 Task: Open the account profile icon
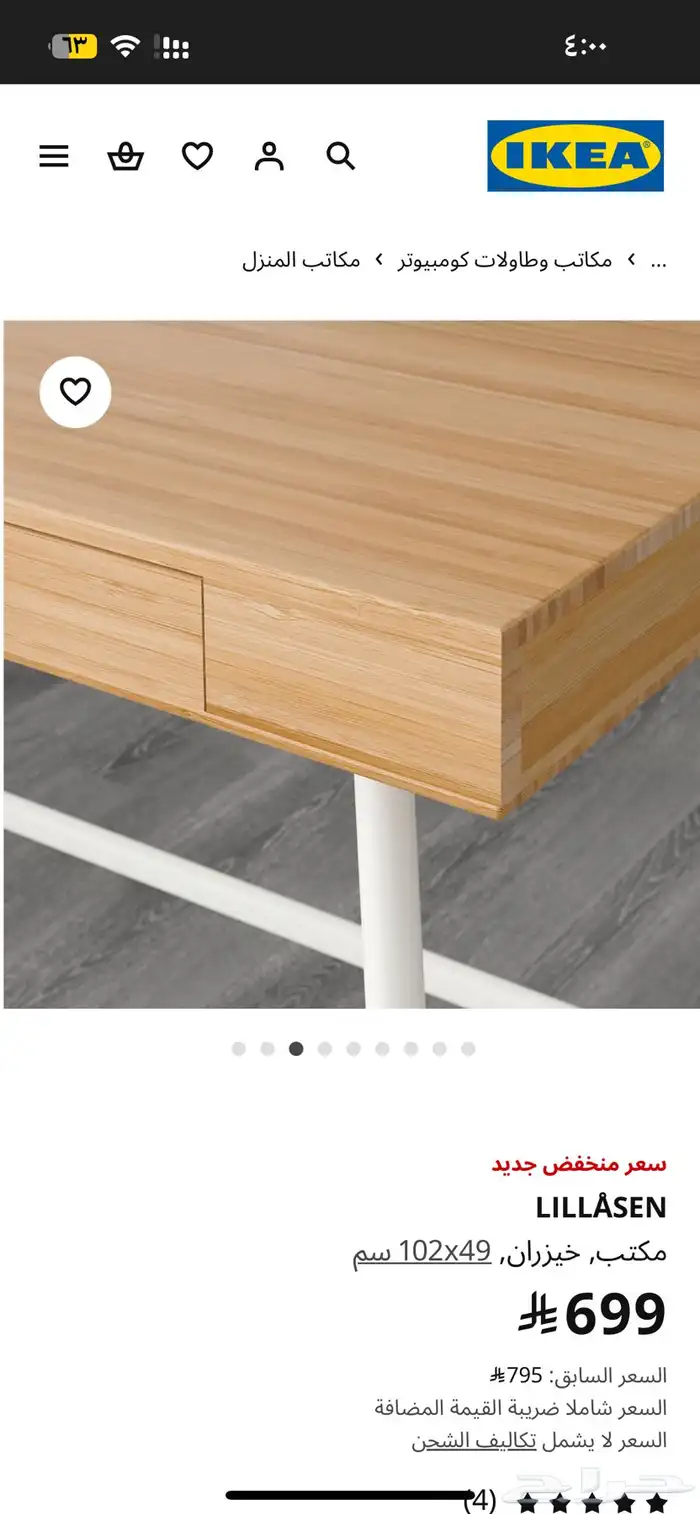pyautogui.click(x=269, y=157)
